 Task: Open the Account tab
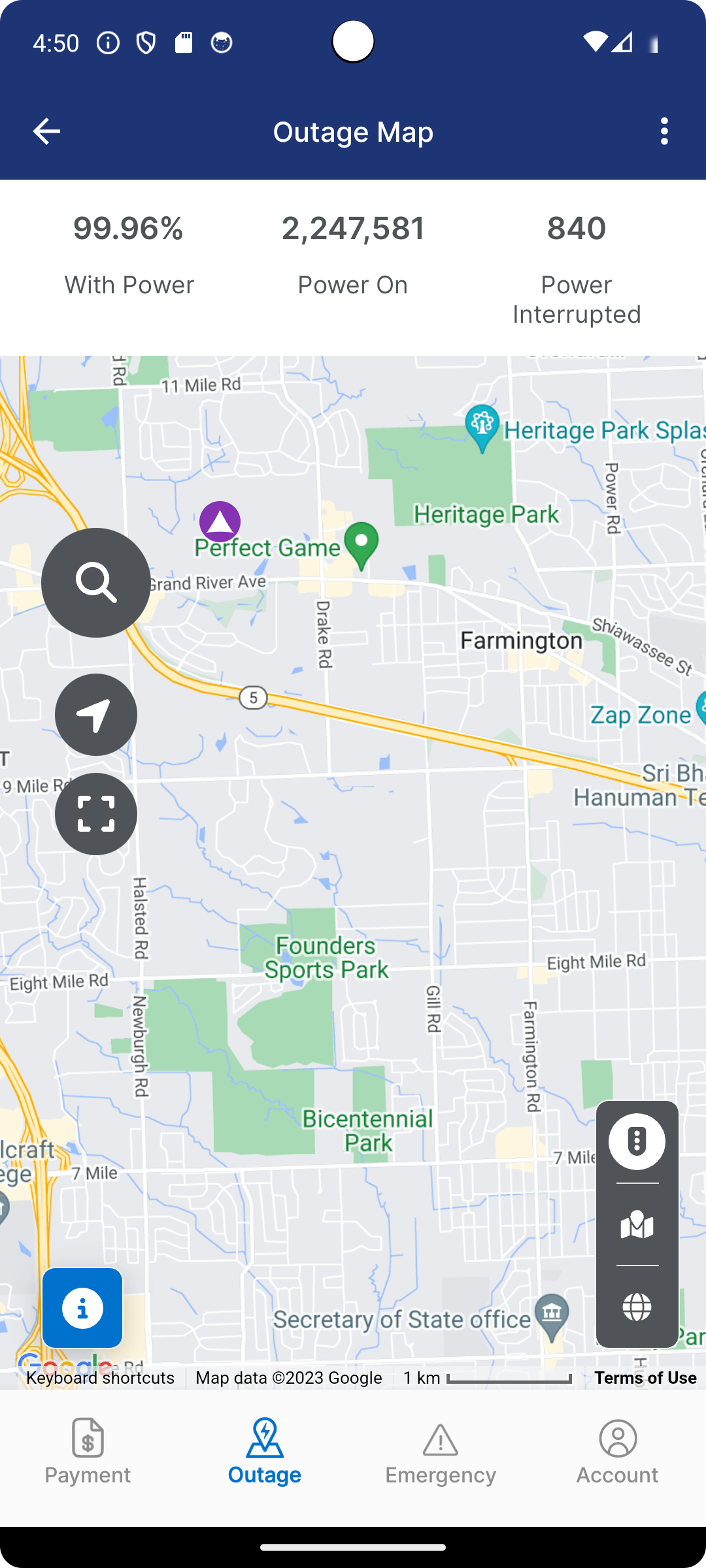[617, 1452]
